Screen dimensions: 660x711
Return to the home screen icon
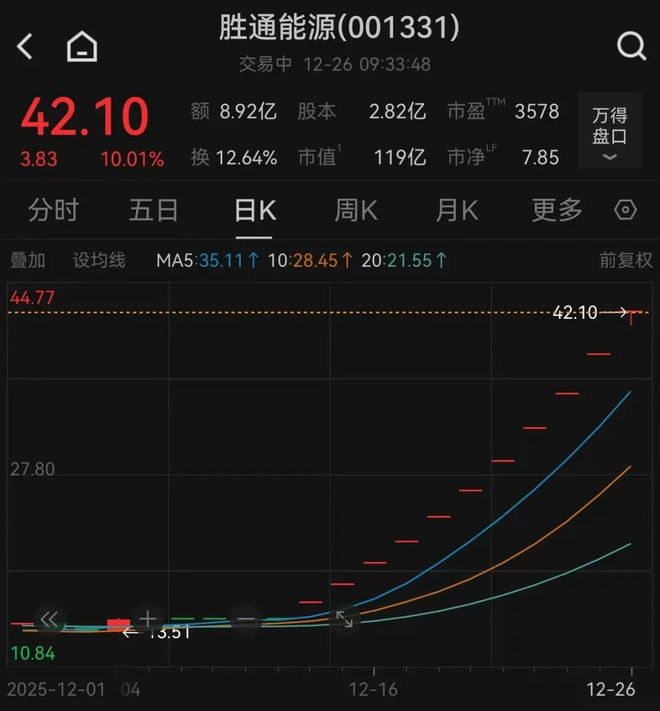(x=82, y=46)
